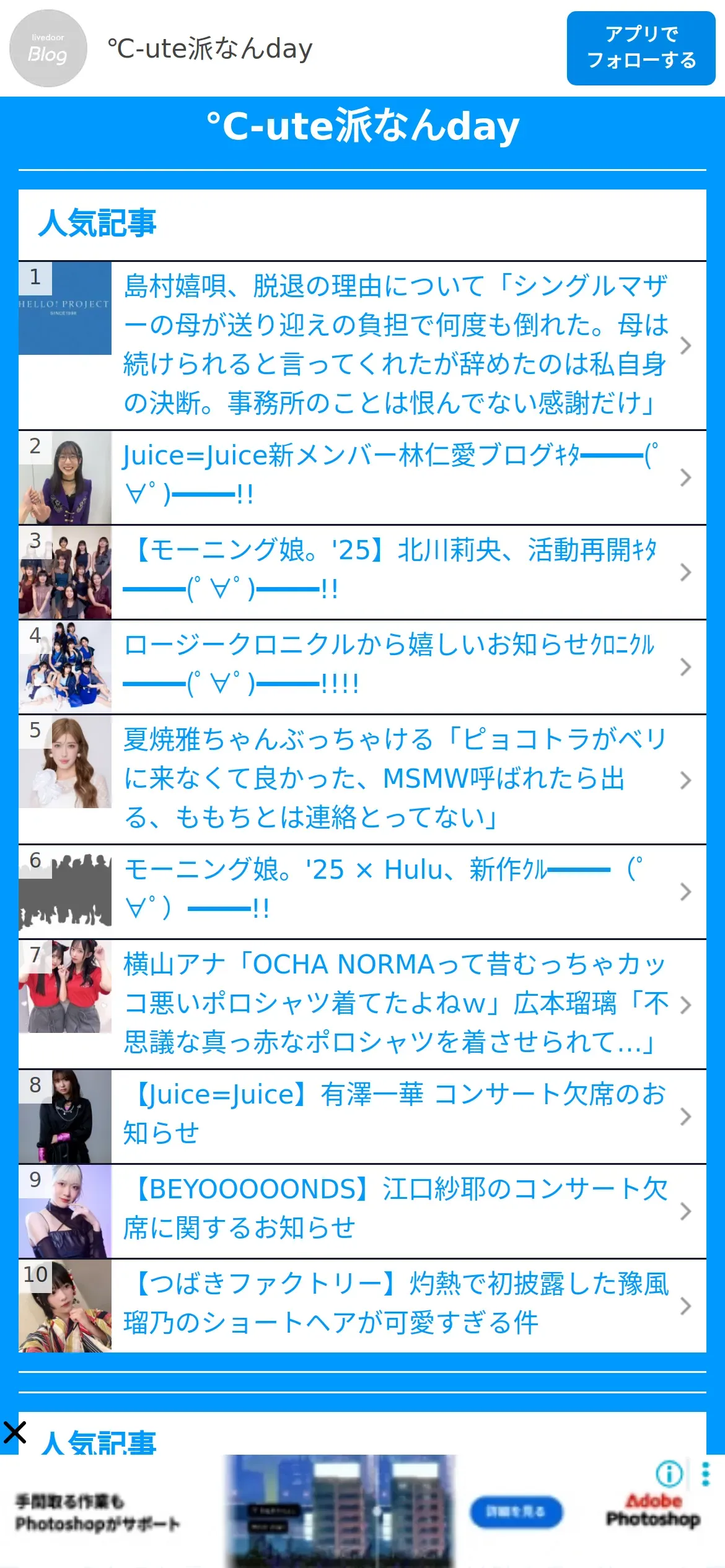Open the ad info icon

pos(669,1474)
